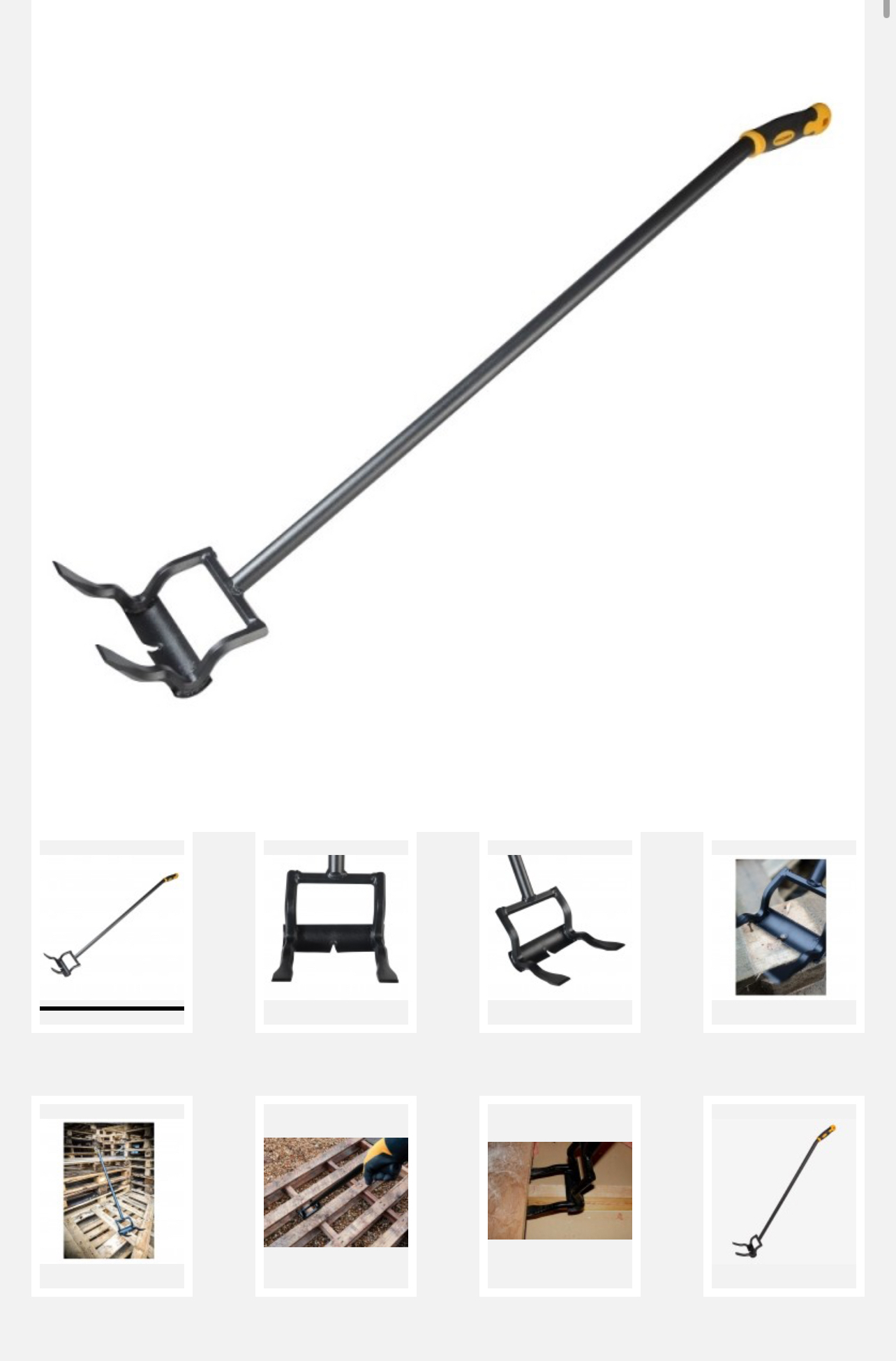
Task: Open the blue head on wood thumbnail
Action: click(x=782, y=927)
